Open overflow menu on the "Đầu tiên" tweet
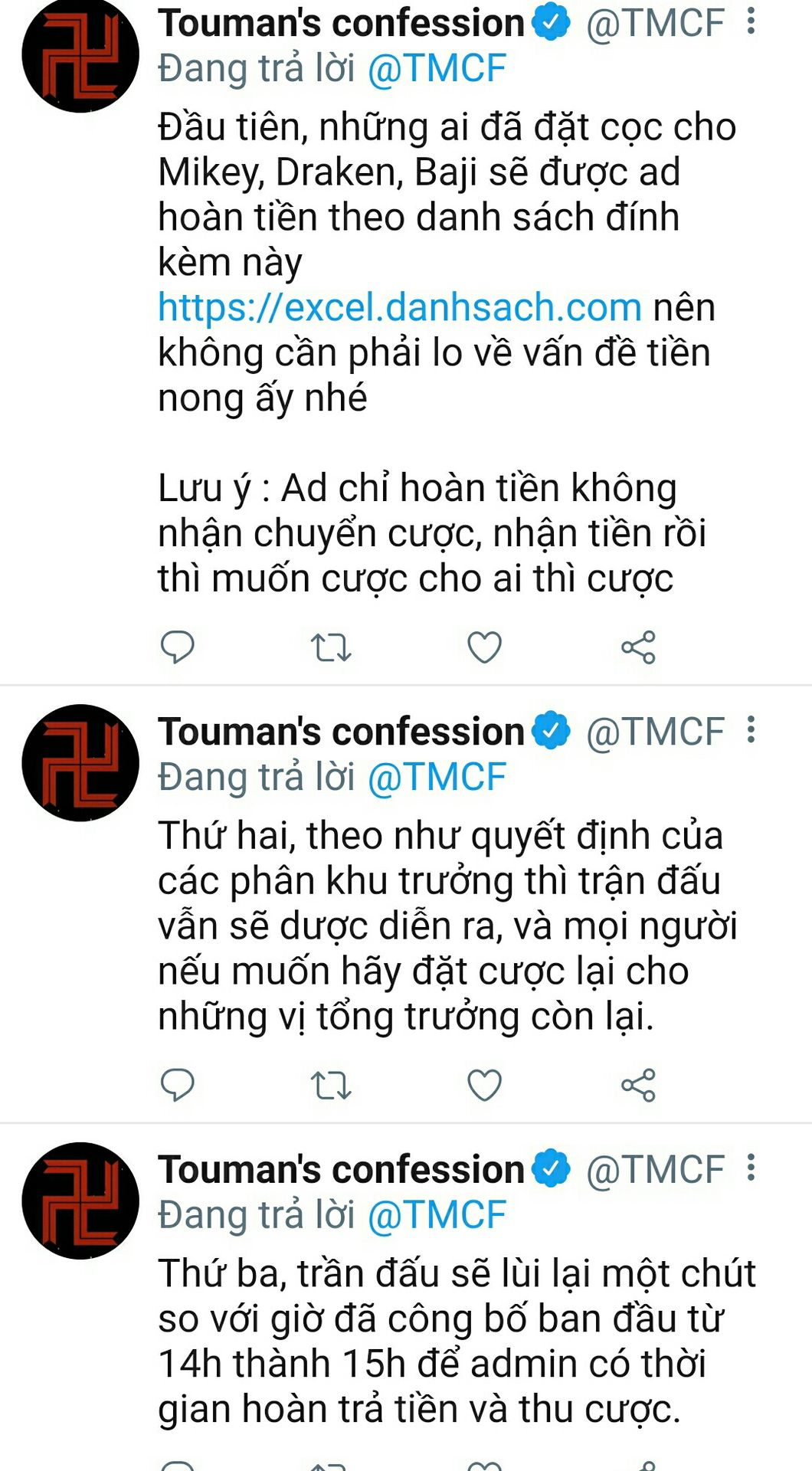The image size is (812, 1471). 751,21
